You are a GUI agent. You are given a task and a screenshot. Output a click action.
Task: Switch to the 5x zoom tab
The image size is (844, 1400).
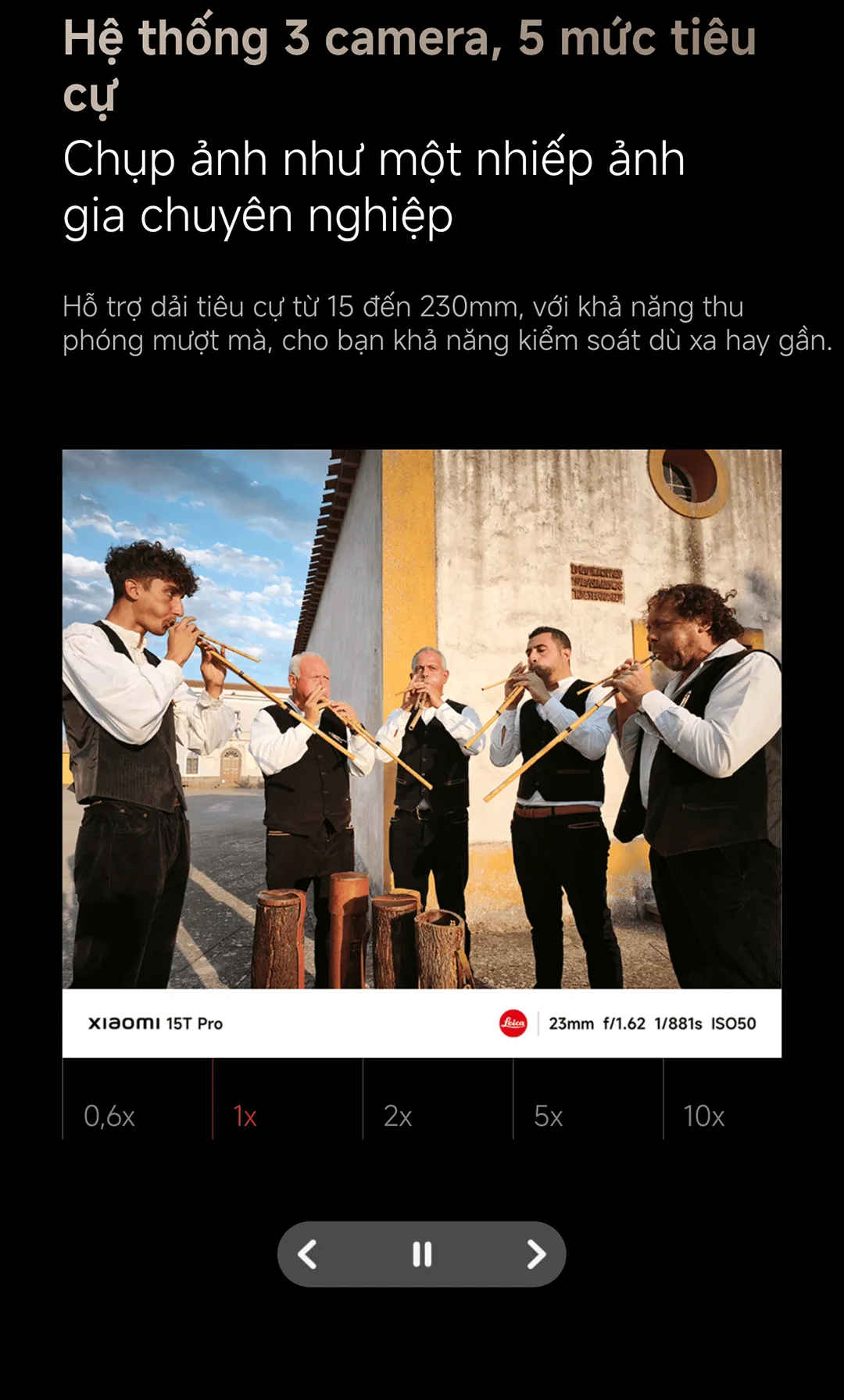pyautogui.click(x=548, y=1116)
